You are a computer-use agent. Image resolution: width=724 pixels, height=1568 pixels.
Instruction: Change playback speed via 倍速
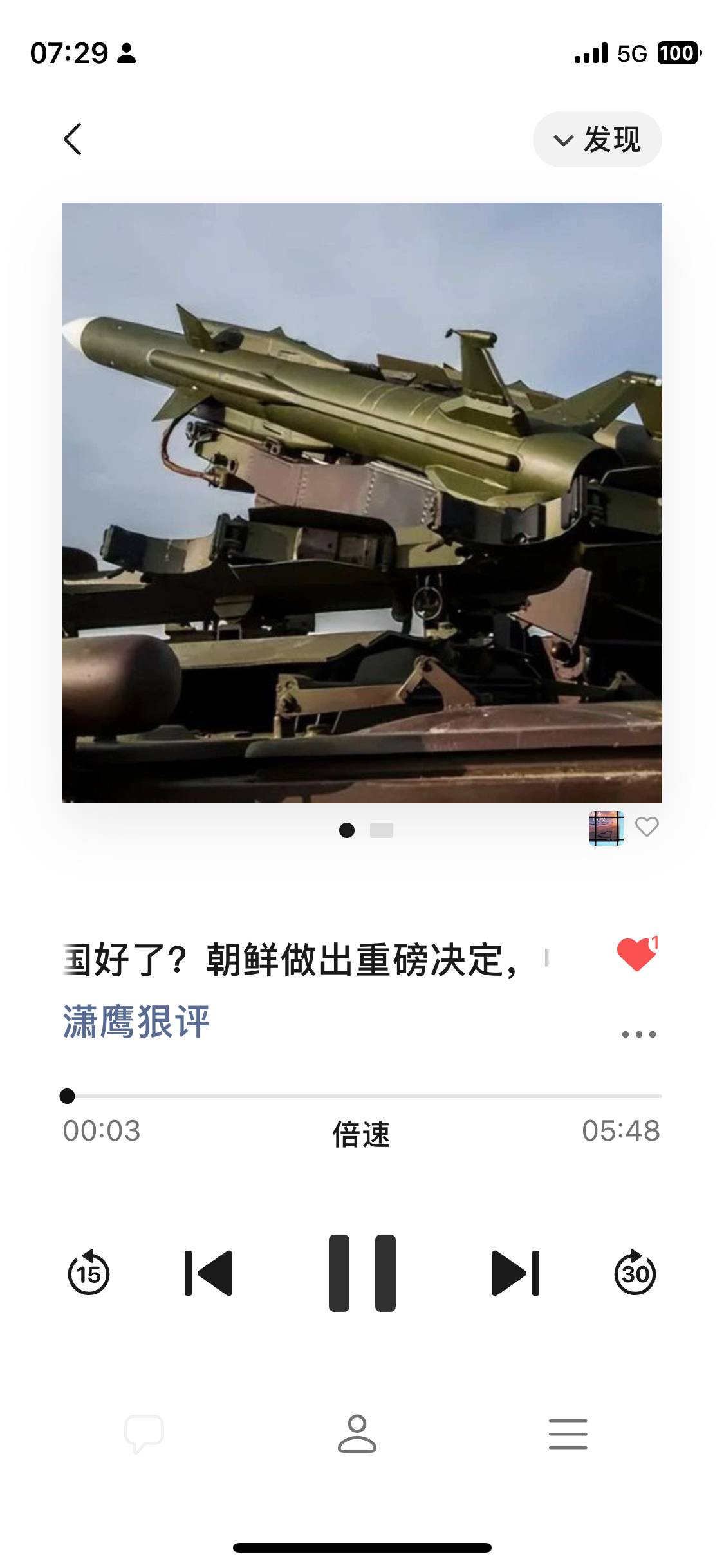pos(361,1134)
